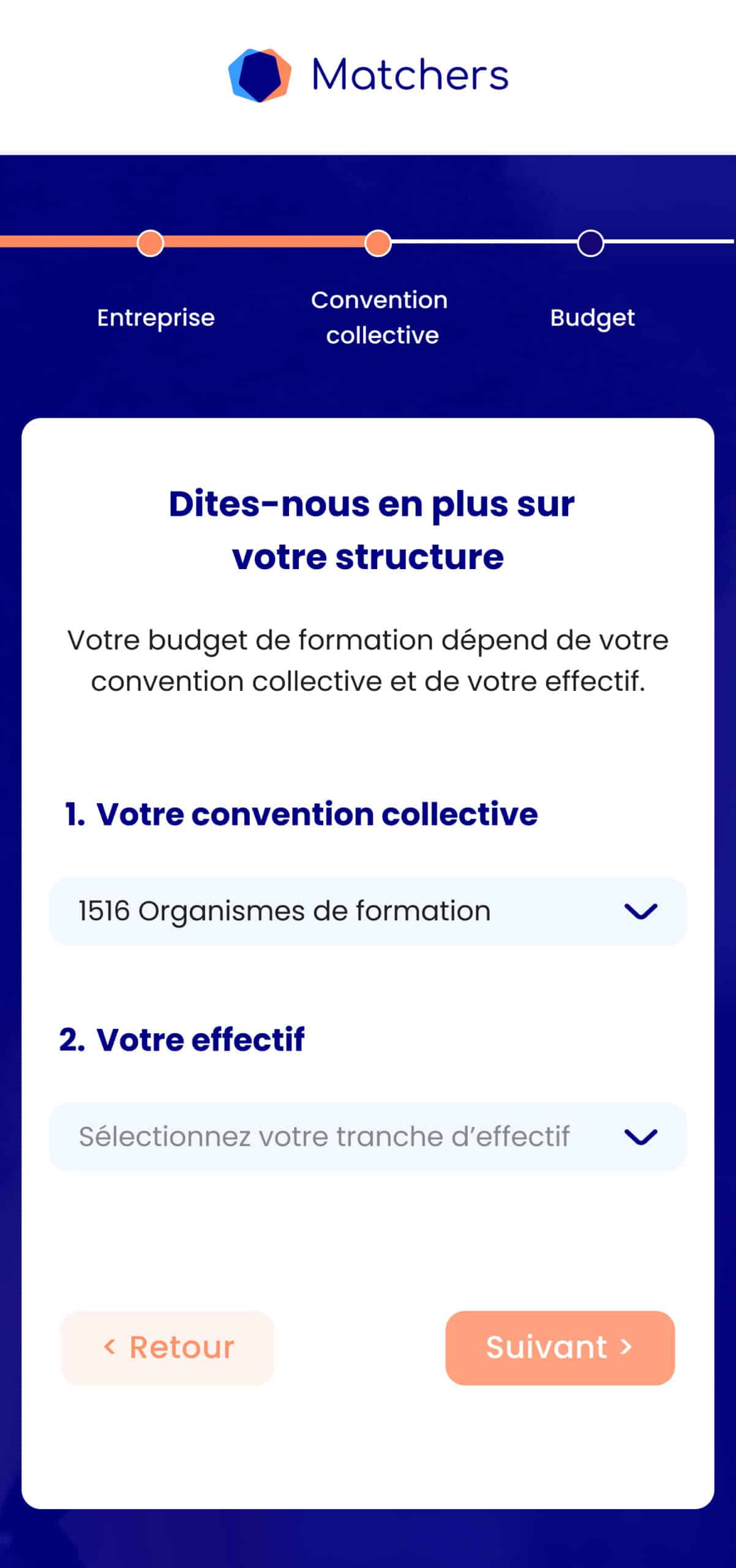Continue with the Suivant button
The height and width of the screenshot is (1568, 736).
click(x=560, y=1347)
